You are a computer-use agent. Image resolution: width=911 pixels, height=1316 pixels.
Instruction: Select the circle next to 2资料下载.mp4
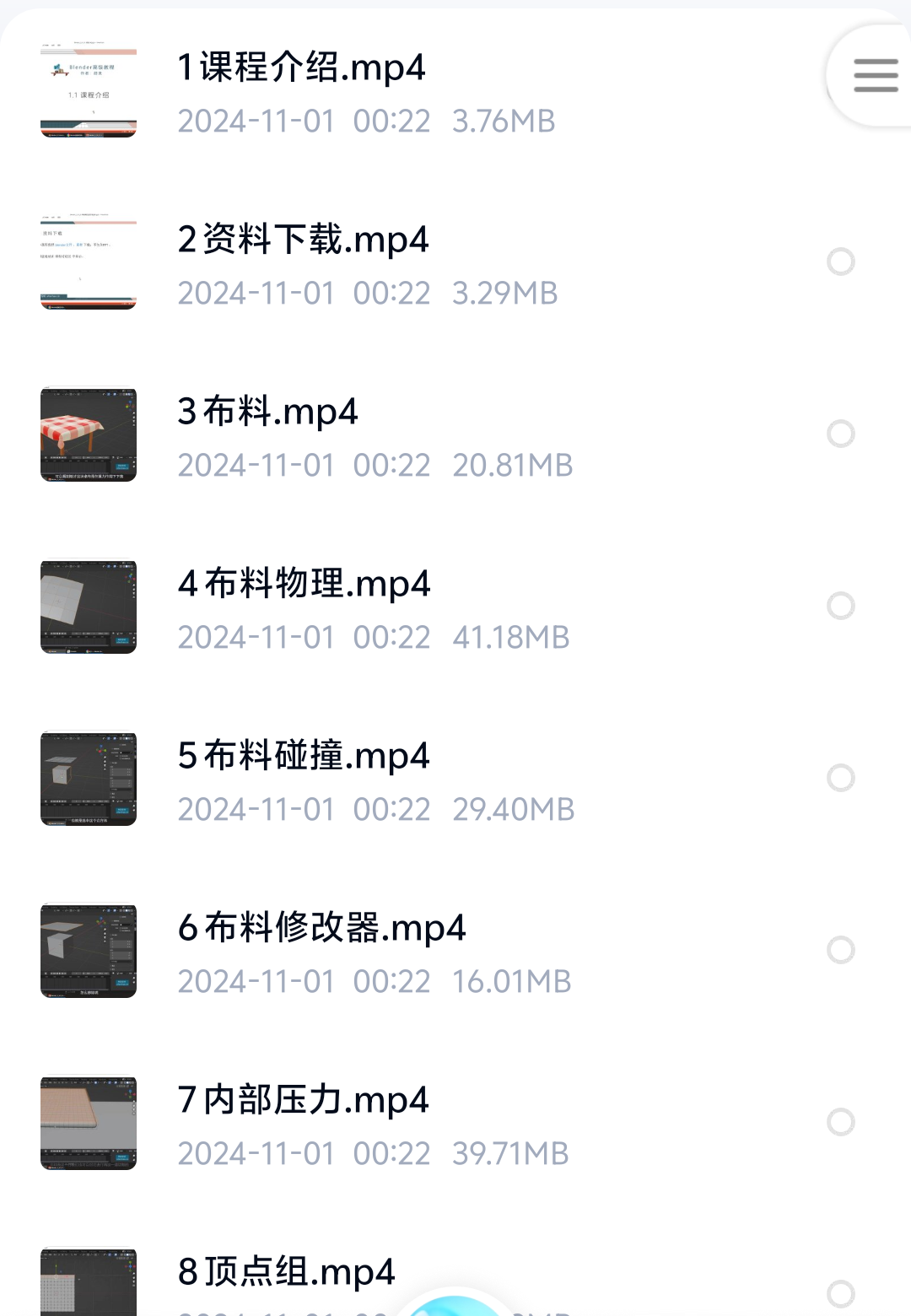click(x=841, y=262)
